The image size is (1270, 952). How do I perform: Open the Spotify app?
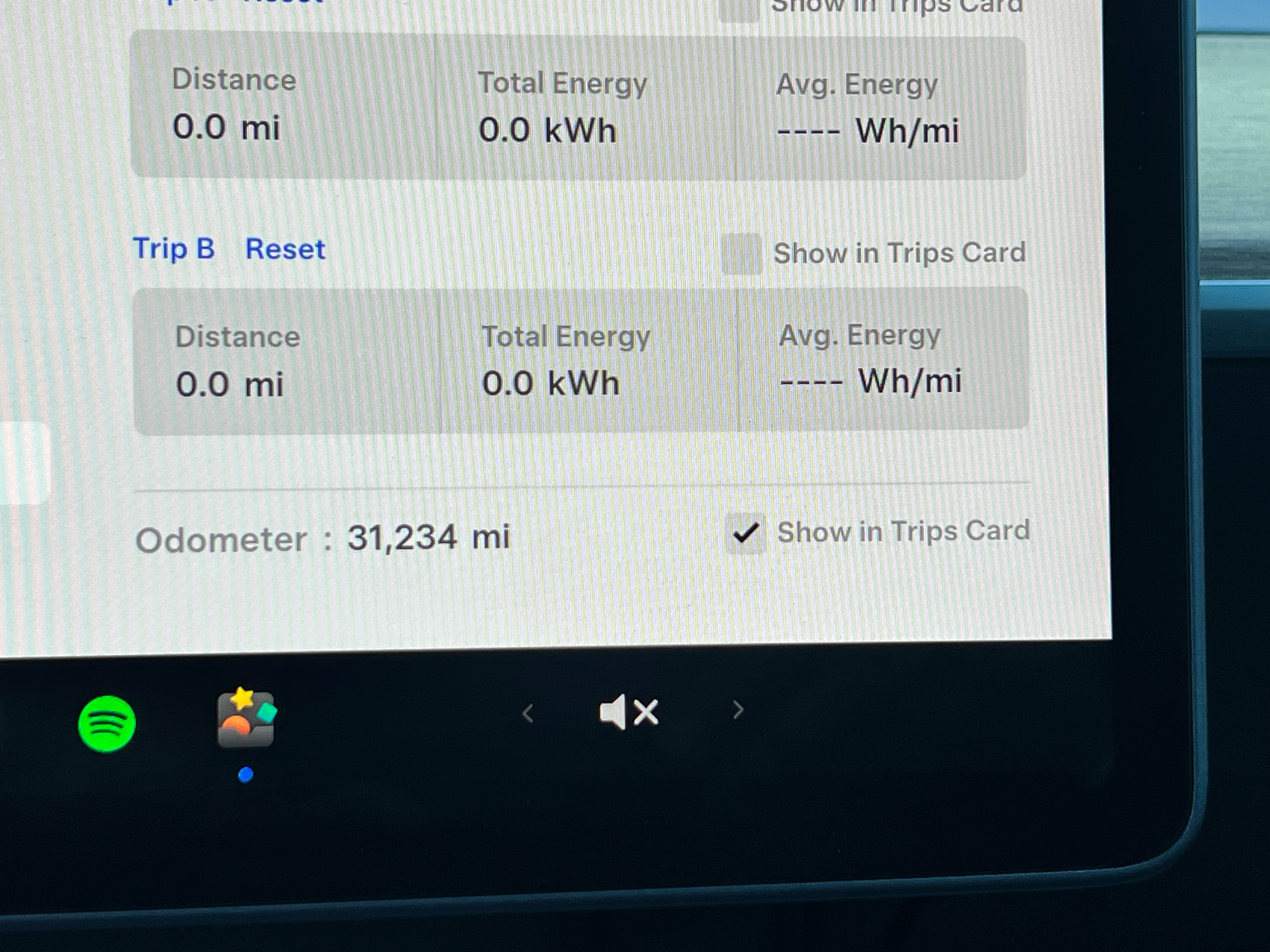(x=107, y=723)
